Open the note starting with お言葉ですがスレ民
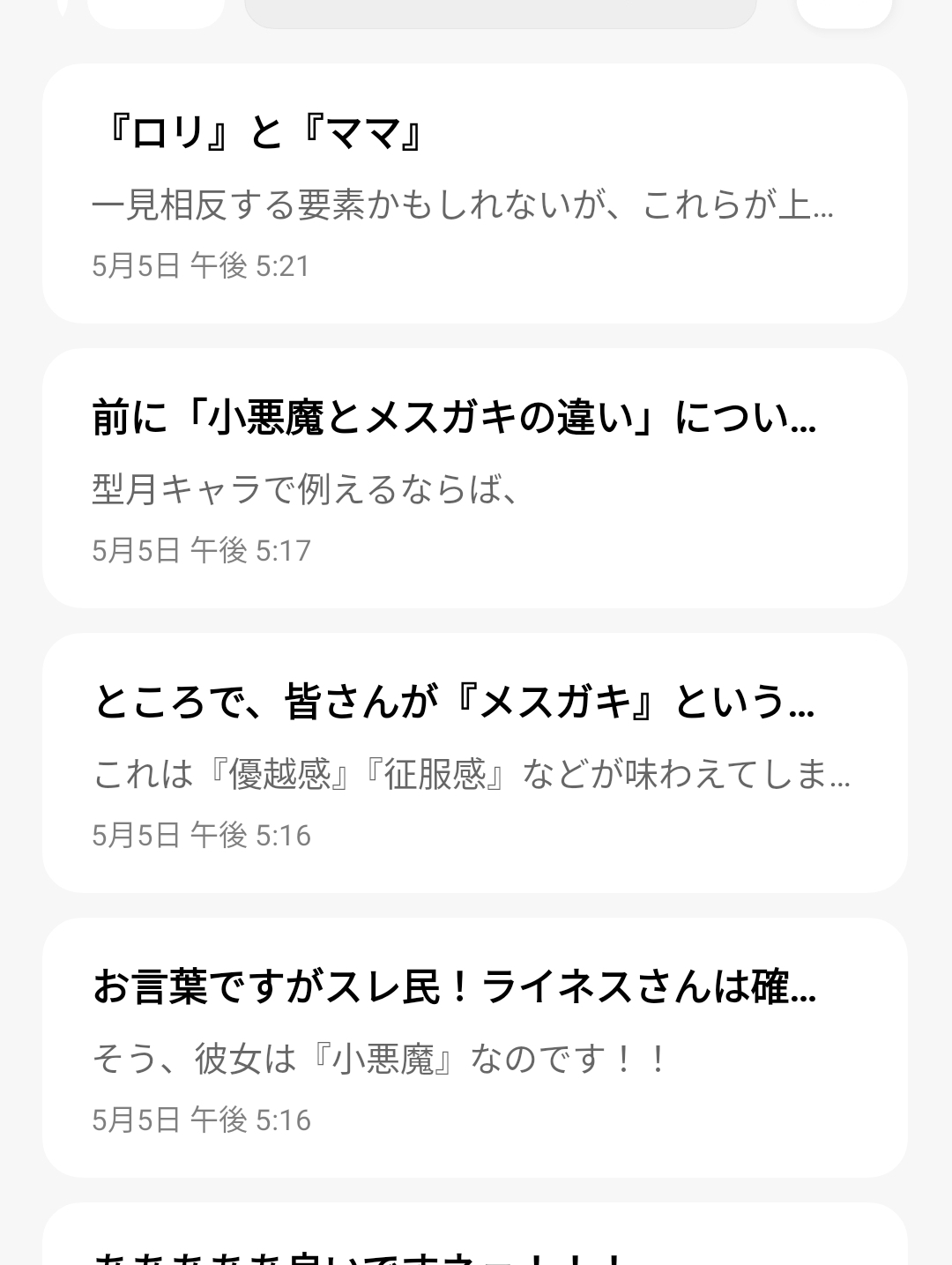The image size is (952, 1265). coord(474,1048)
